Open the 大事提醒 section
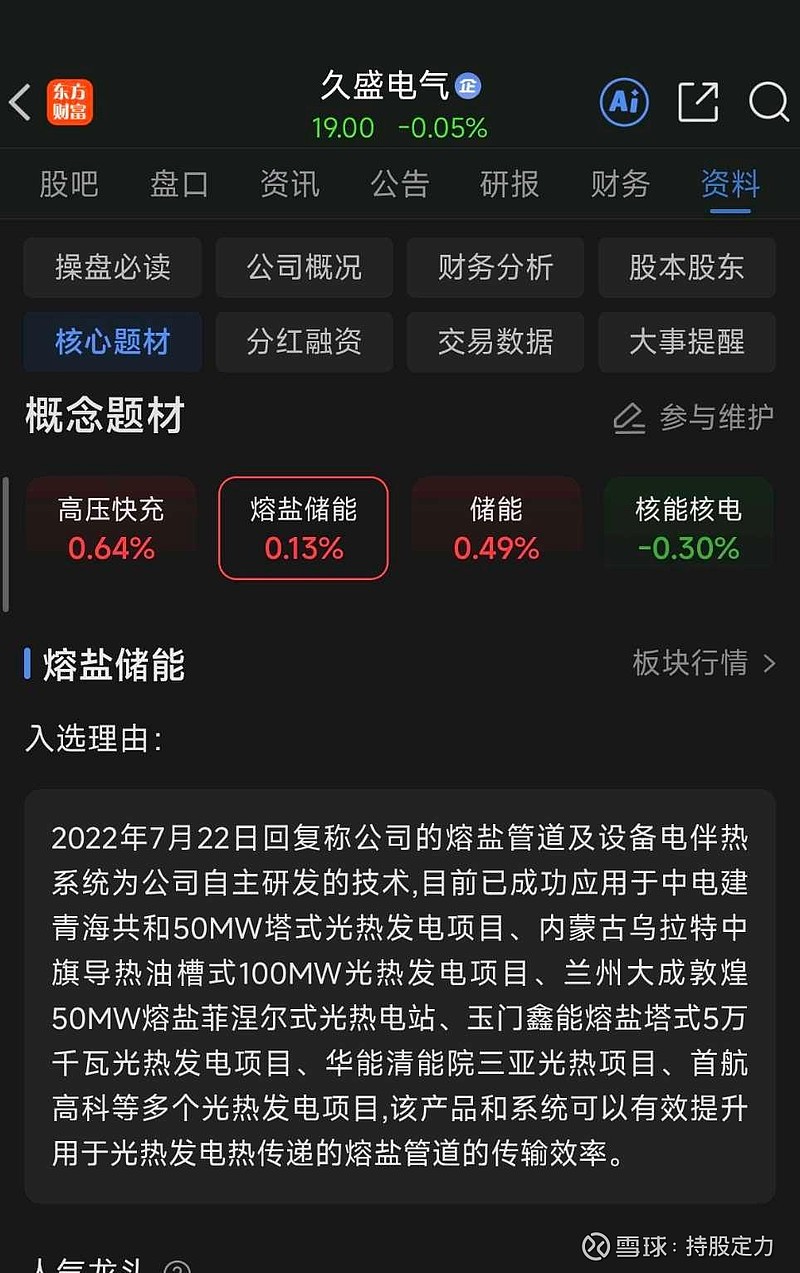The width and height of the screenshot is (800, 1273). (x=687, y=342)
